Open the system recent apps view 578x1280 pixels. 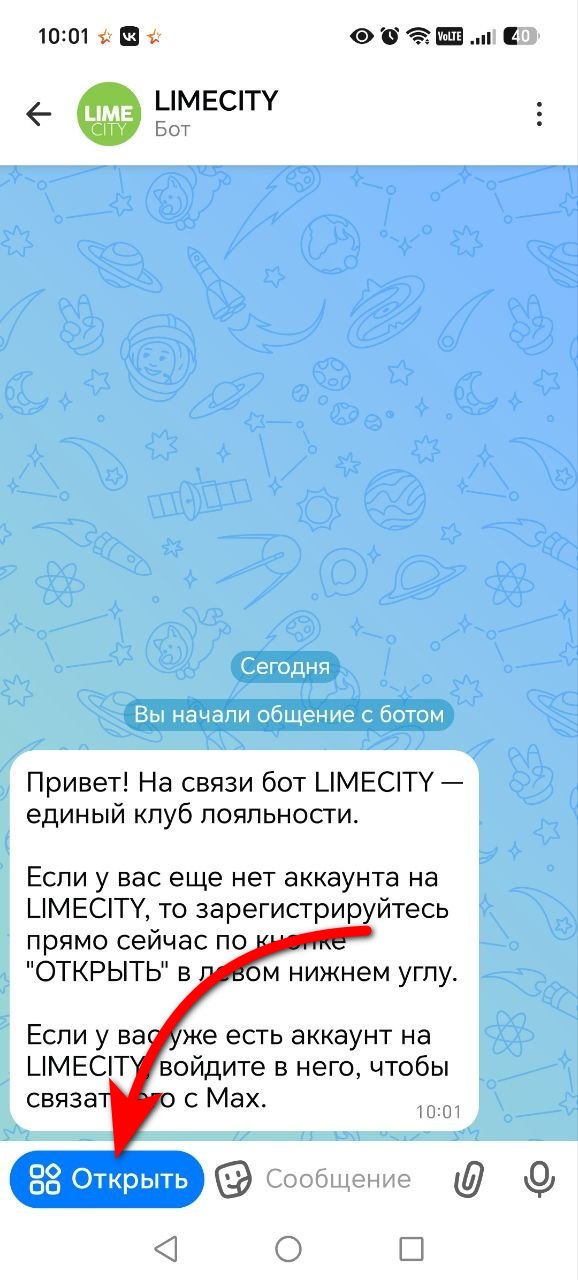click(411, 1247)
